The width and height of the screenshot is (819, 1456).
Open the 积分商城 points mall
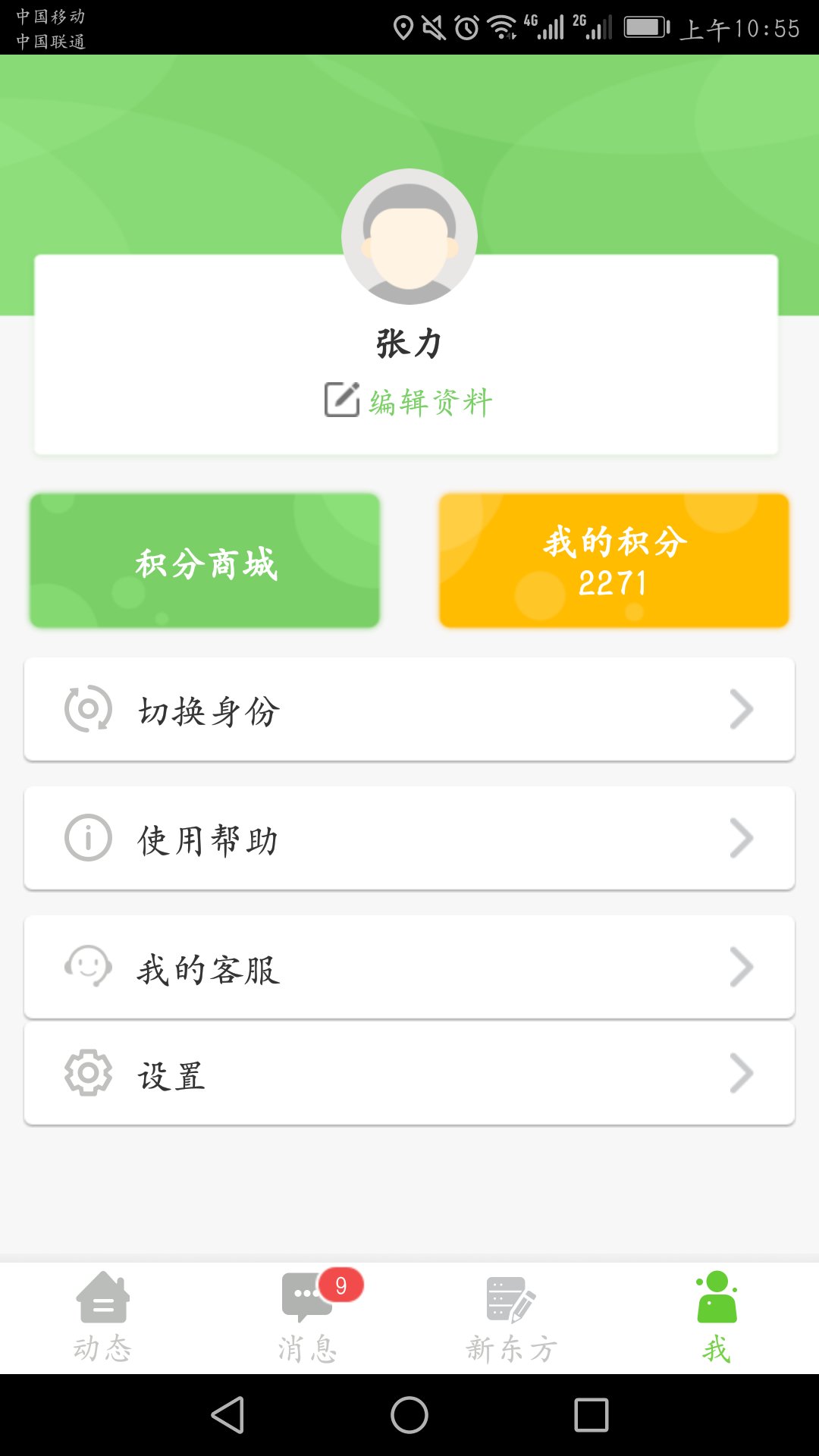[205, 560]
